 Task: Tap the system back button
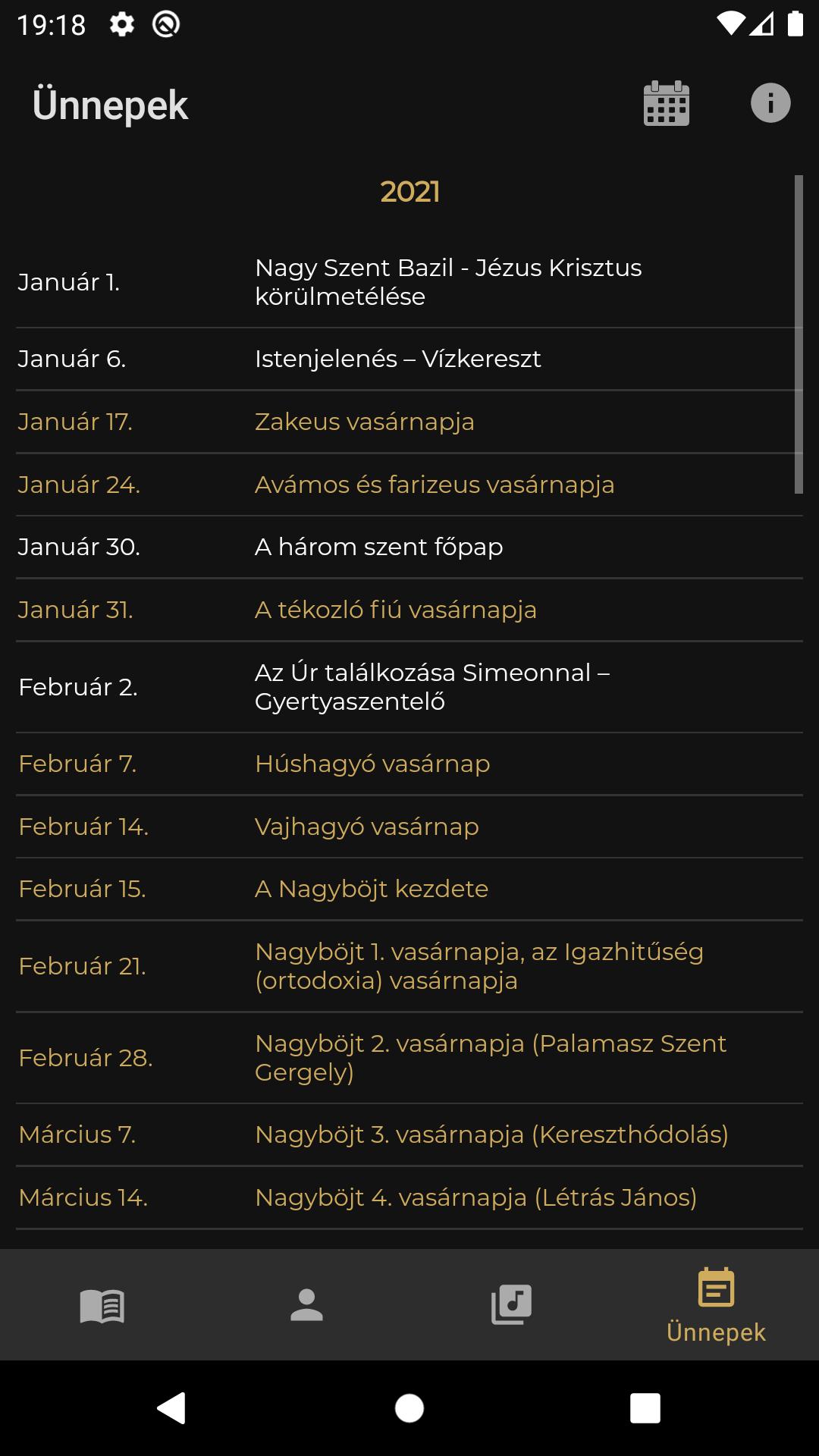(x=172, y=1408)
